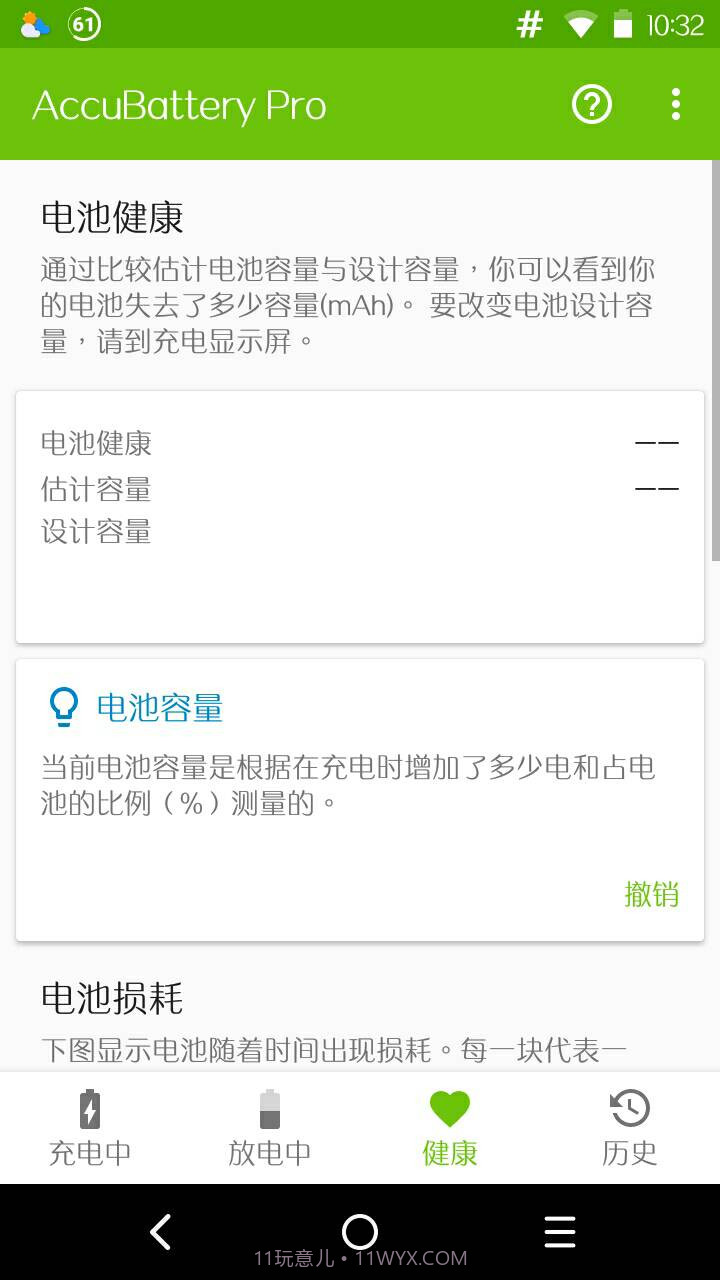
Task: Tap the discharging battery icon labeled 放电中
Action: pos(269,1110)
